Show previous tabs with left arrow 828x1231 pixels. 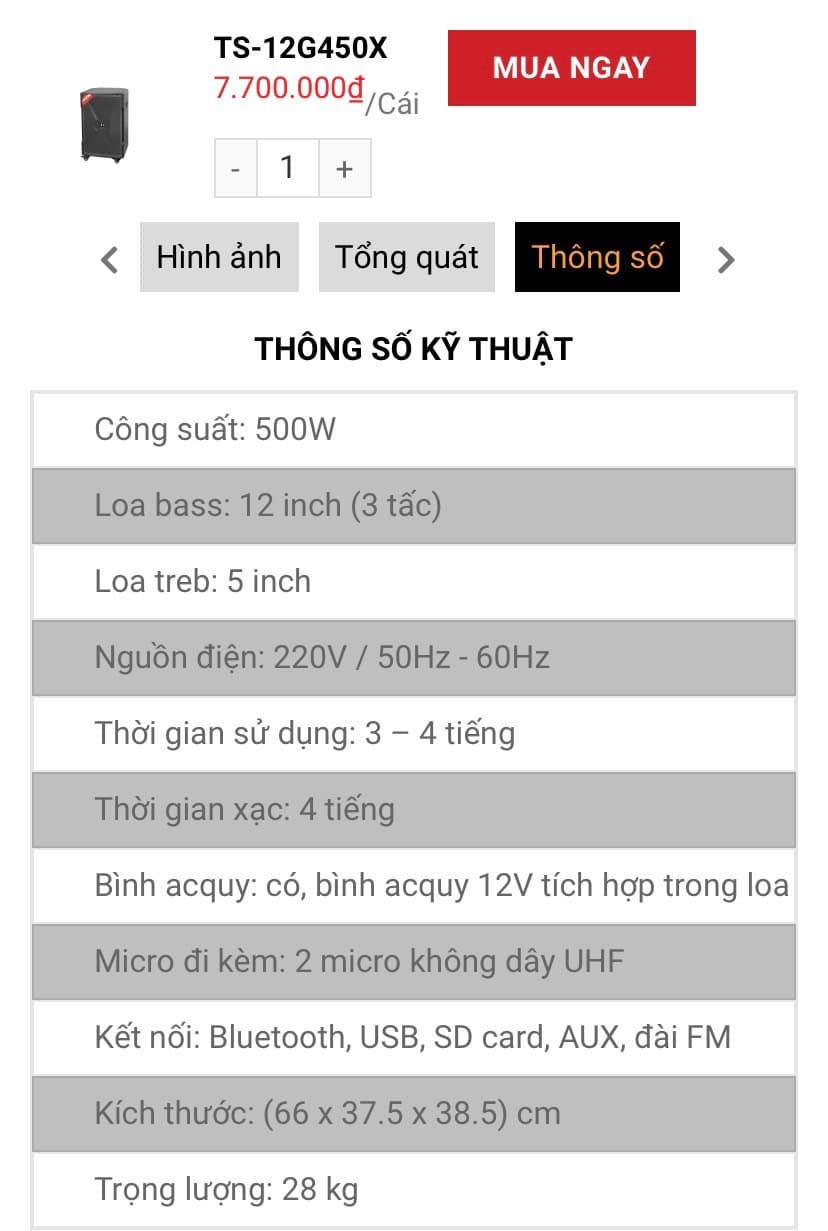point(110,260)
